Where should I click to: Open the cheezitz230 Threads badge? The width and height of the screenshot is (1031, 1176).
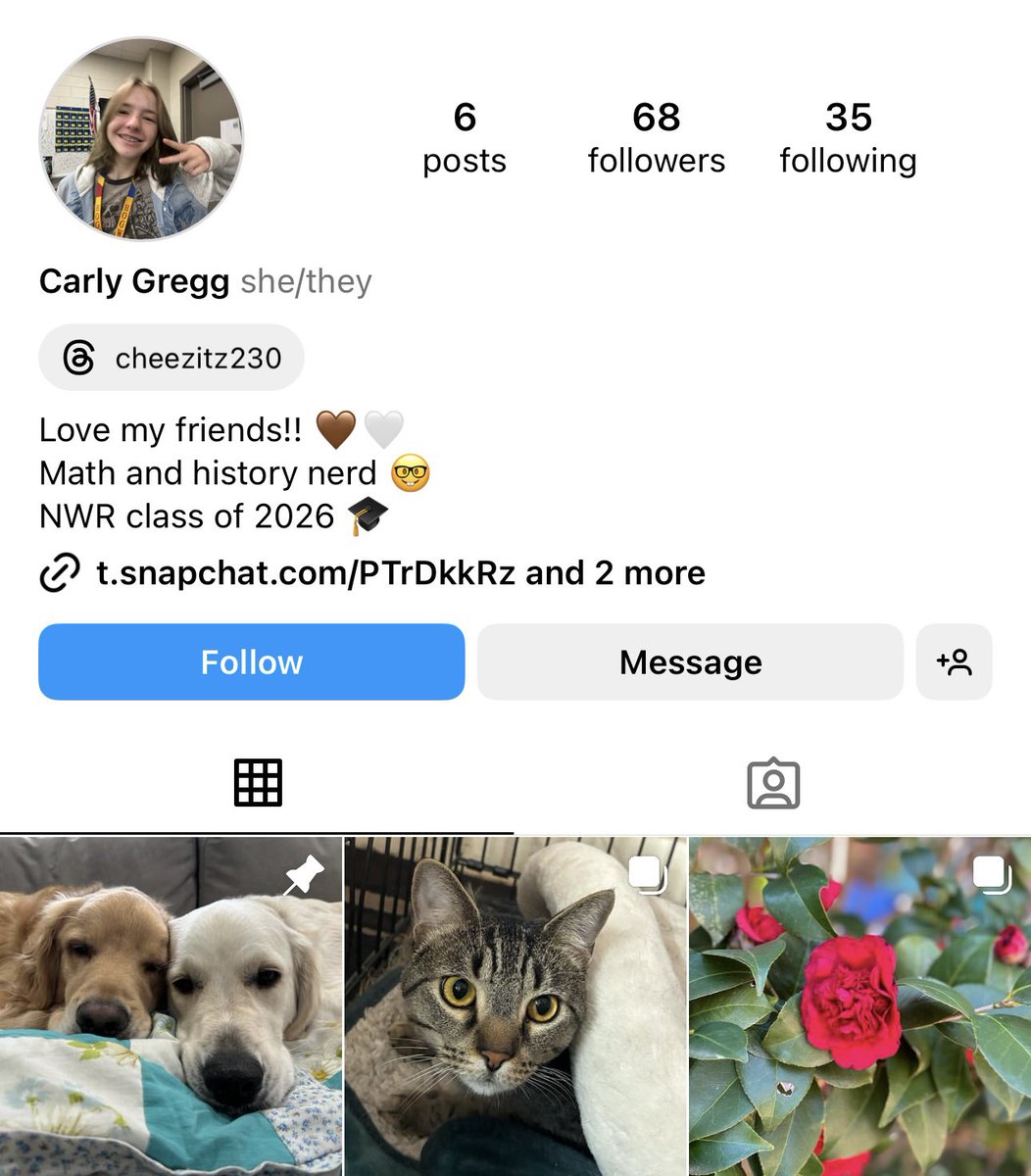172,358
